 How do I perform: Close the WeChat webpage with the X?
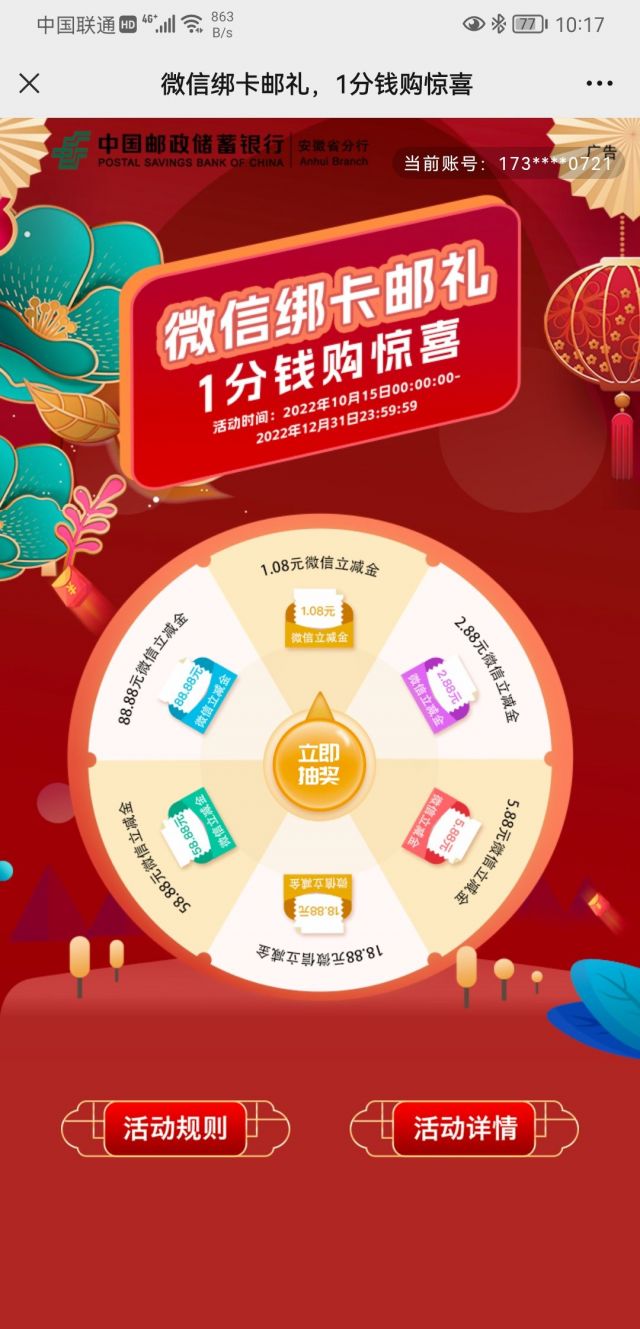pos(30,83)
